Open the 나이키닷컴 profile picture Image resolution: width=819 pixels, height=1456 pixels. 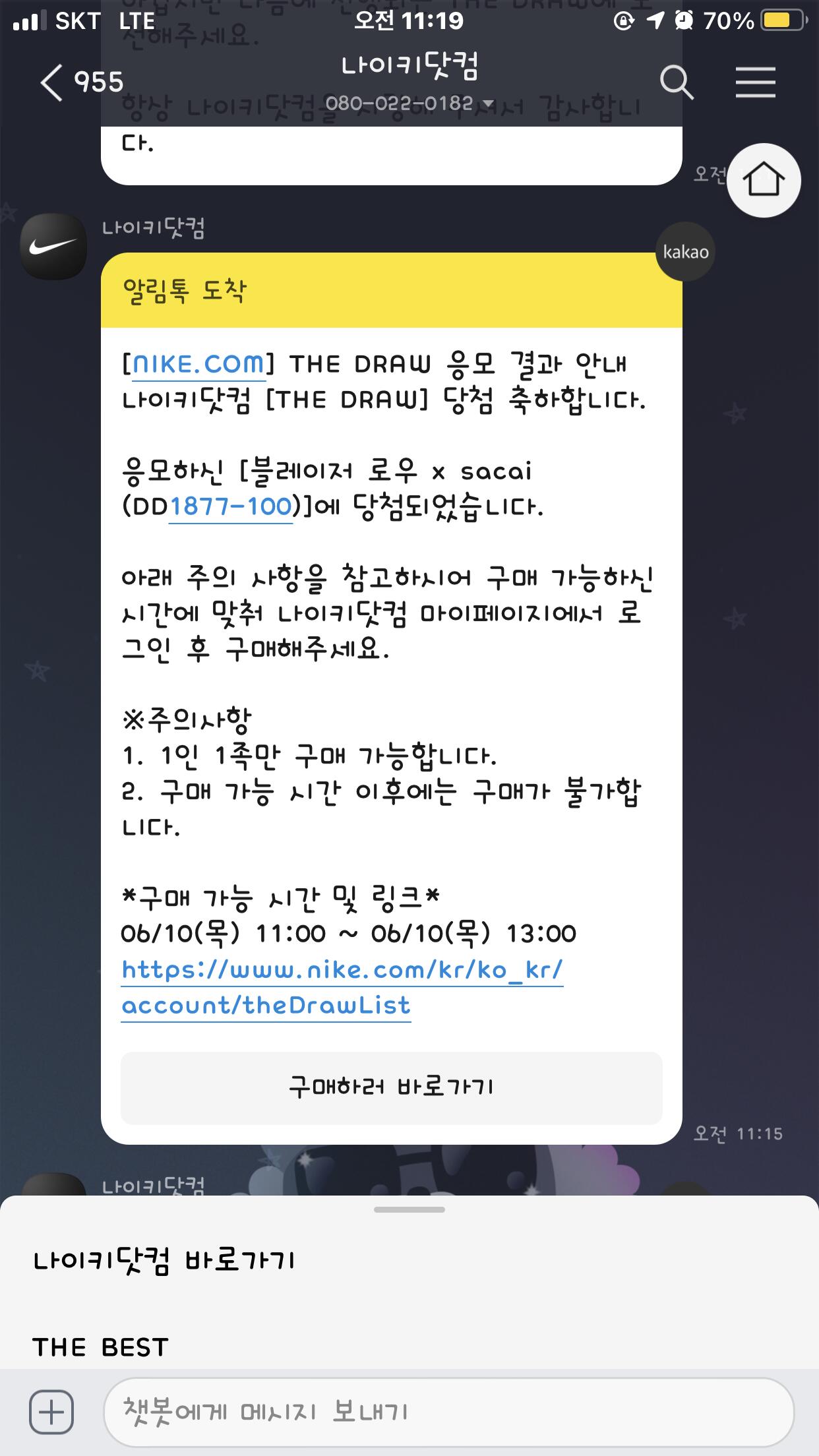(x=53, y=246)
